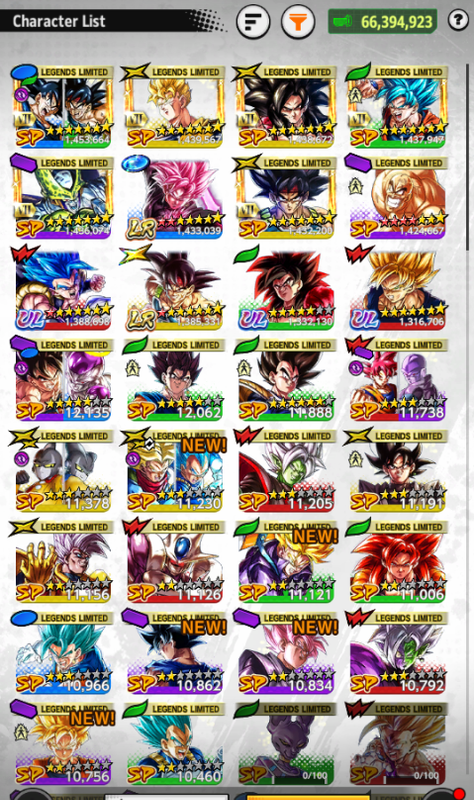The height and width of the screenshot is (800, 474).
Task: Select the UL character with 1,388,698
Action: pyautogui.click(x=62, y=289)
